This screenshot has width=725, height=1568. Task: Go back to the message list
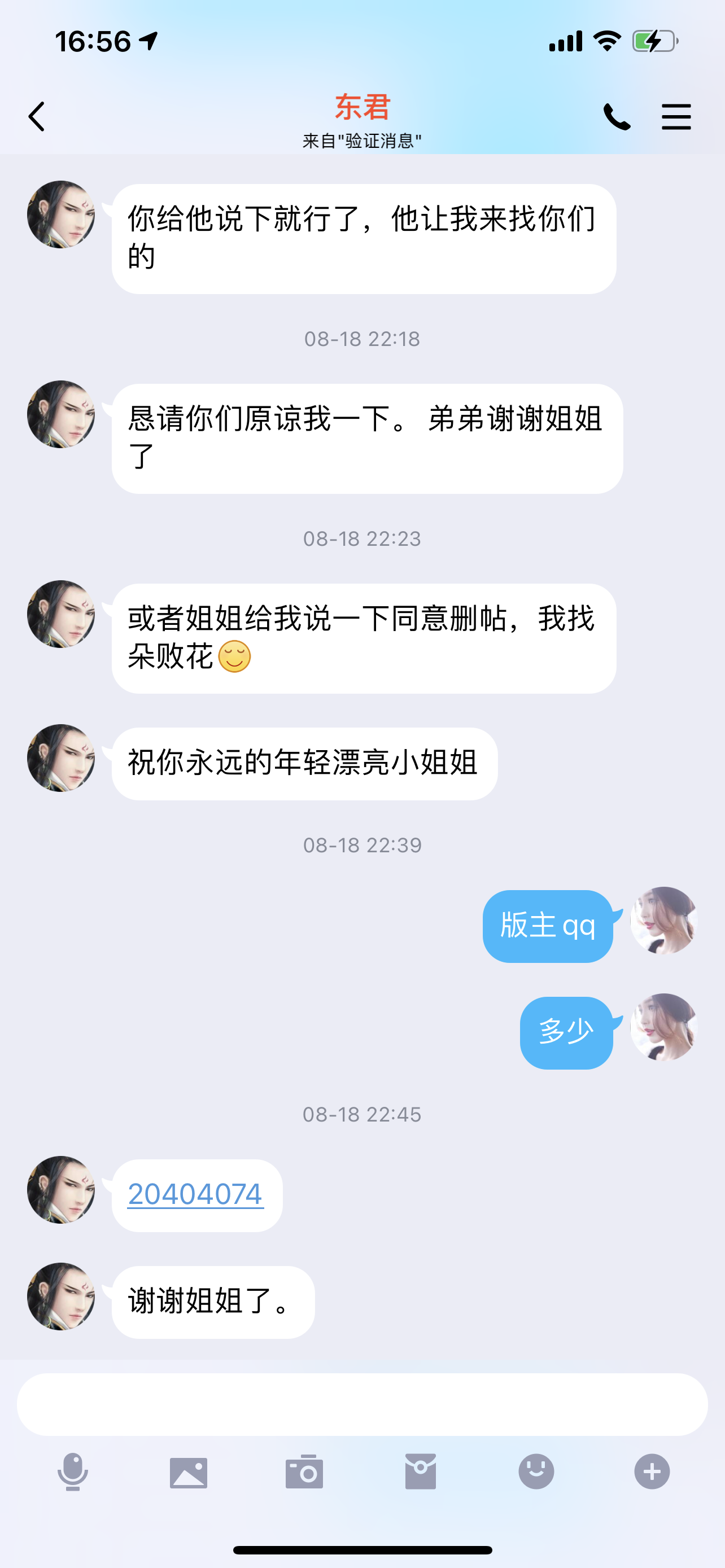(37, 116)
